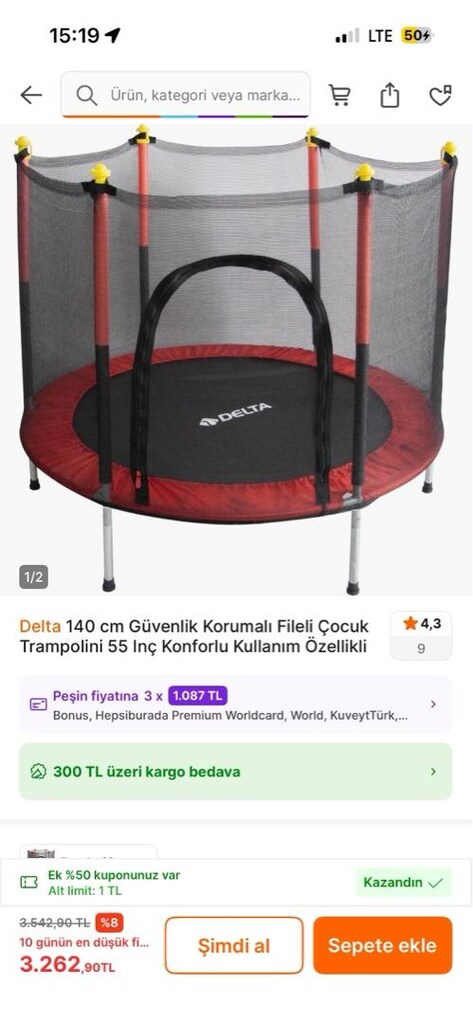Tap the Kazandın coupon badge

[403, 882]
